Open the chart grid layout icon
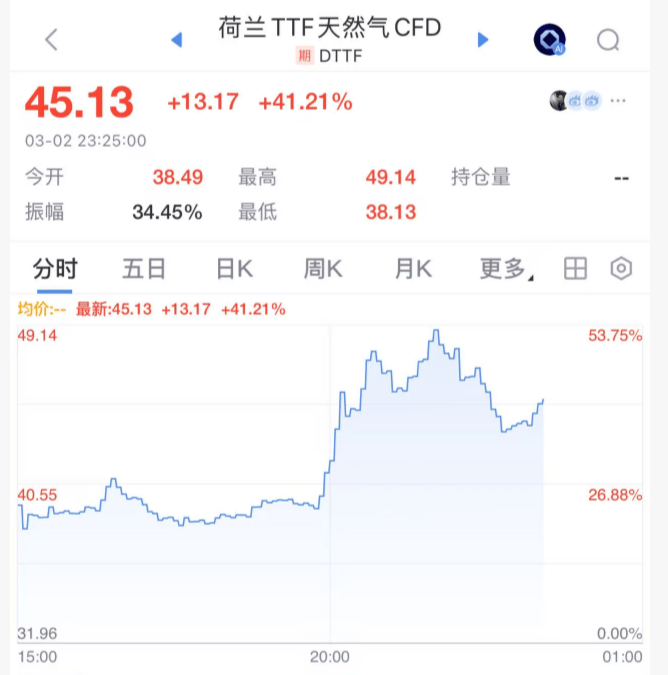Screen dimensions: 668x675 (x=575, y=268)
